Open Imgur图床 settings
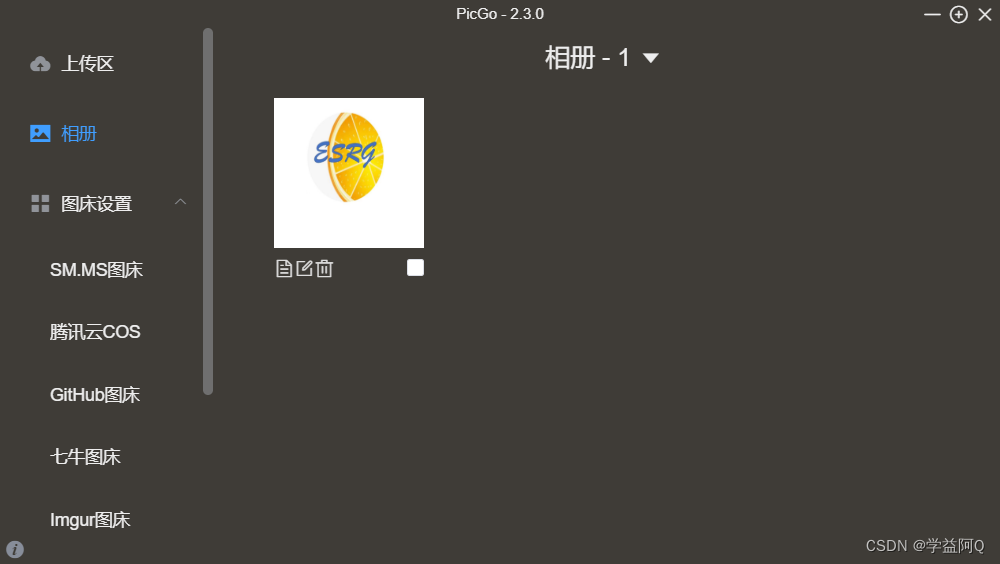Image resolution: width=1000 pixels, height=564 pixels. pos(90,520)
